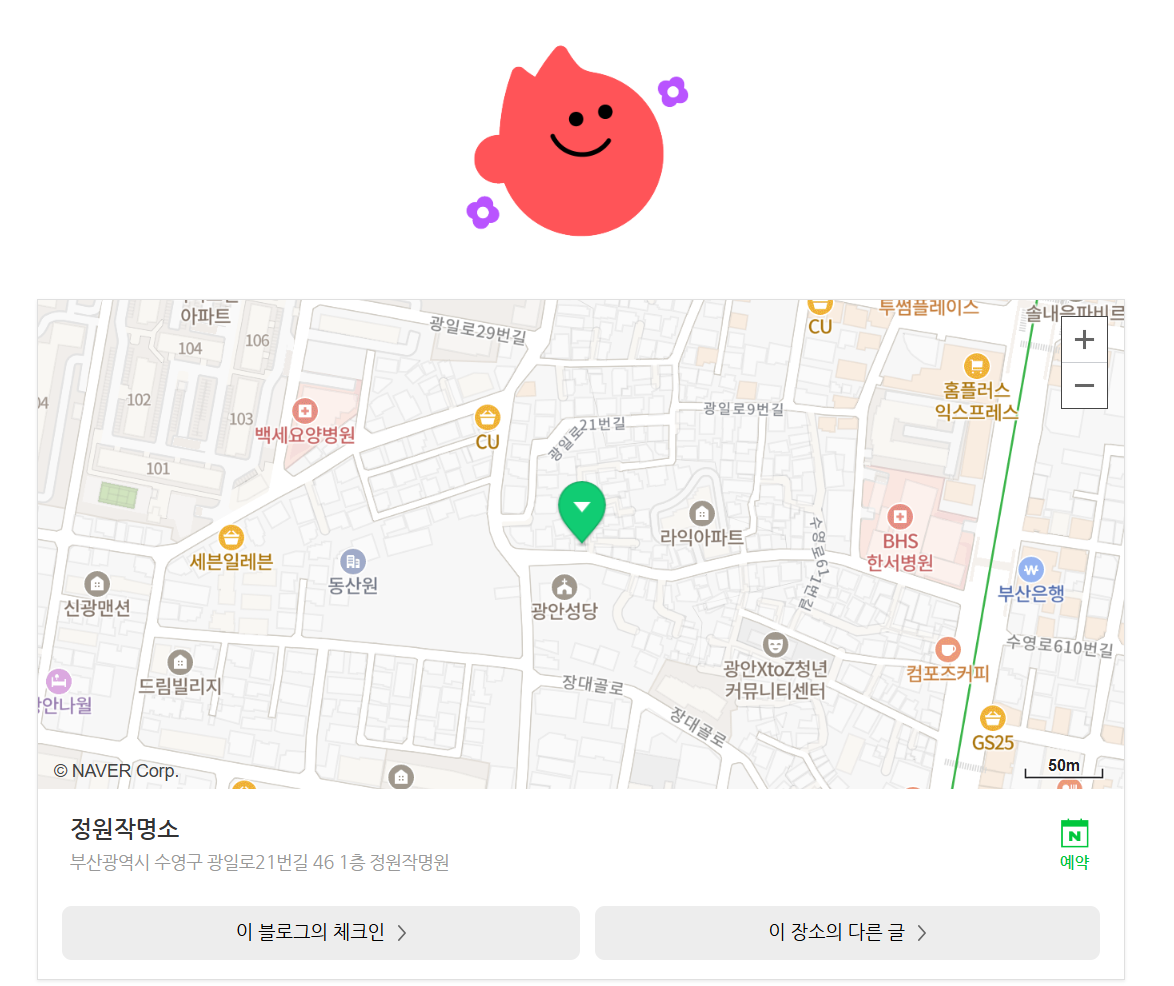This screenshot has width=1174, height=986.
Task: Open the Naver 예약 booking icon
Action: [1074, 845]
